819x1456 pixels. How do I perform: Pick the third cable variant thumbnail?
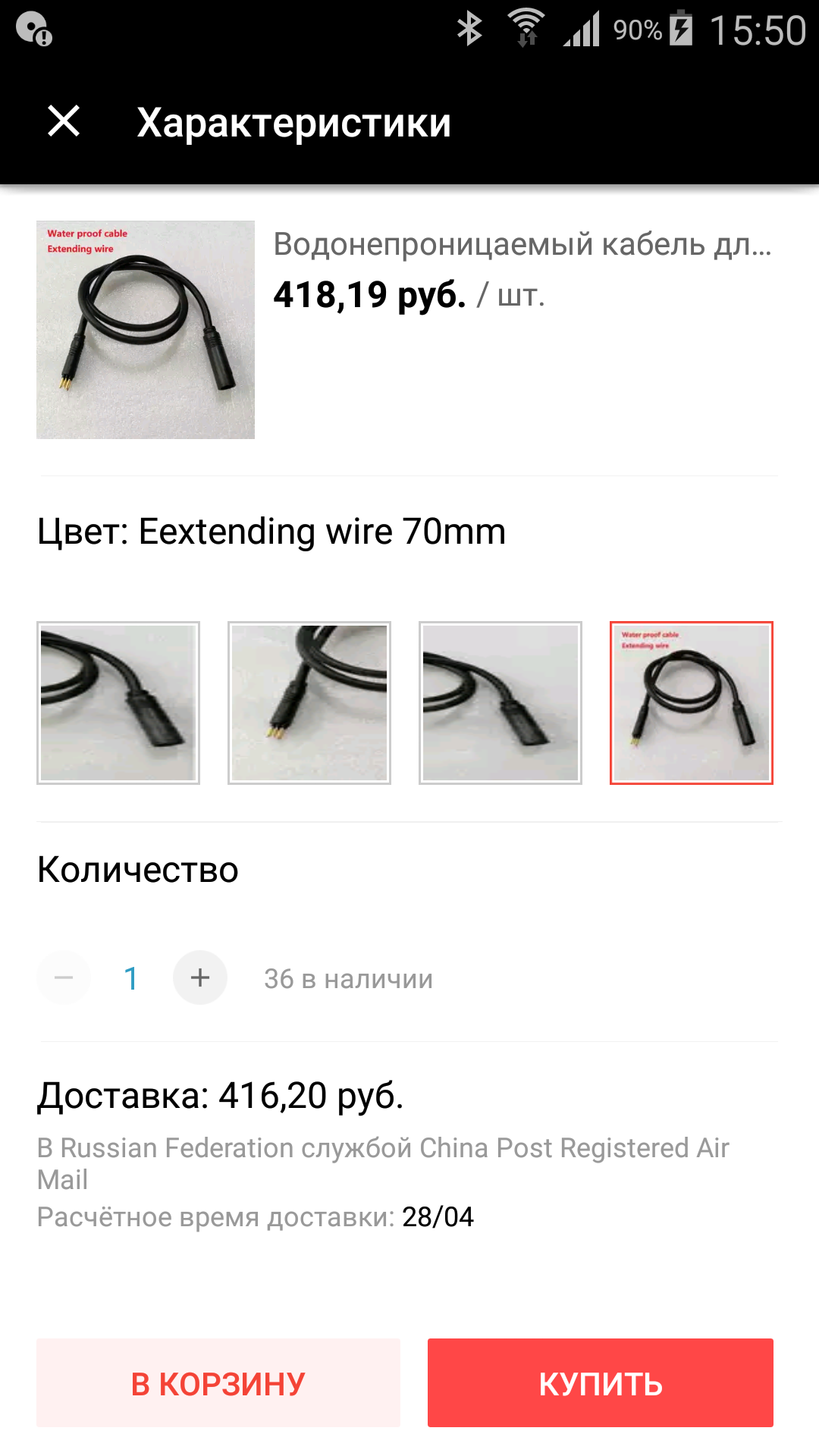[500, 703]
